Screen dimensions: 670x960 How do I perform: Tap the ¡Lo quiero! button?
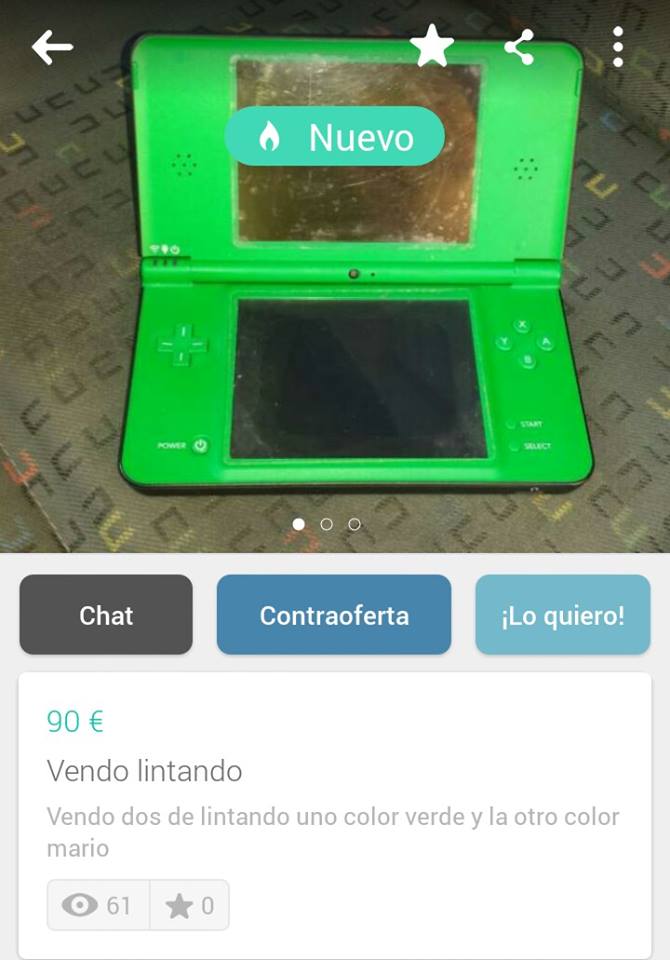563,615
